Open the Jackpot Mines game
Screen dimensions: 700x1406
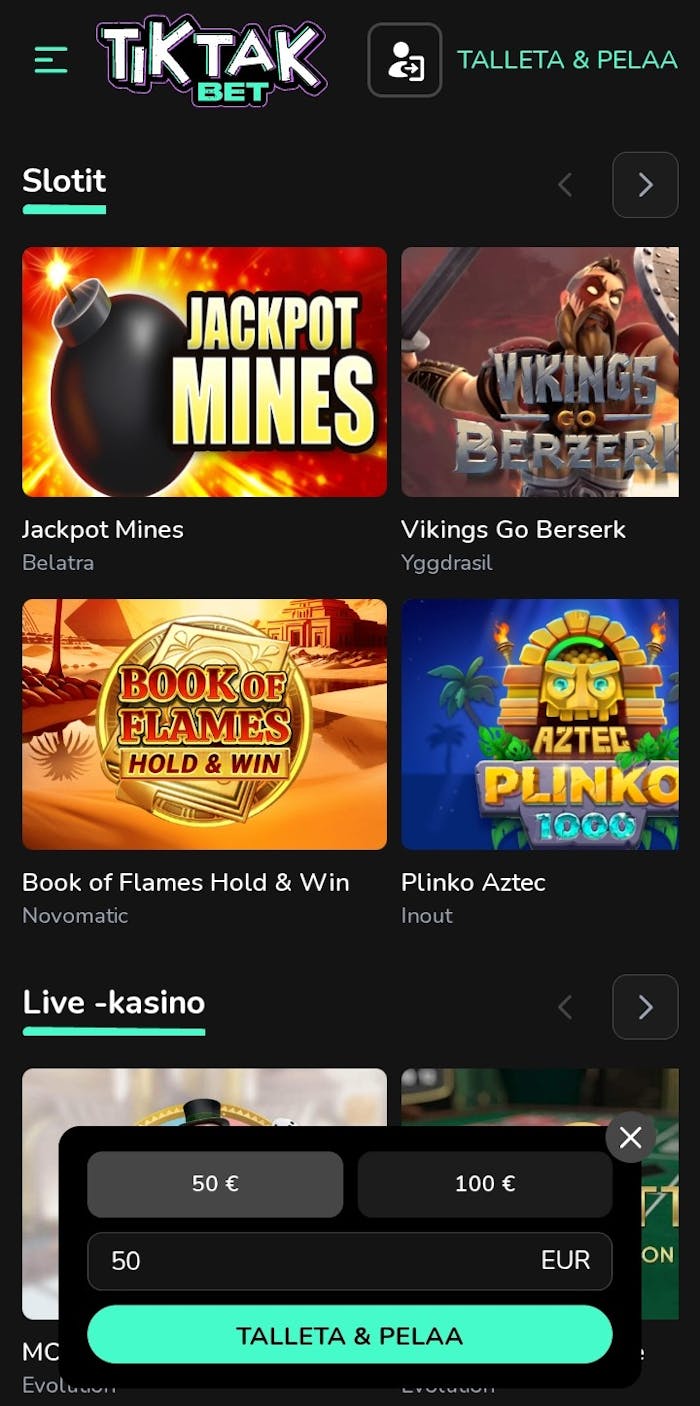[x=204, y=372]
